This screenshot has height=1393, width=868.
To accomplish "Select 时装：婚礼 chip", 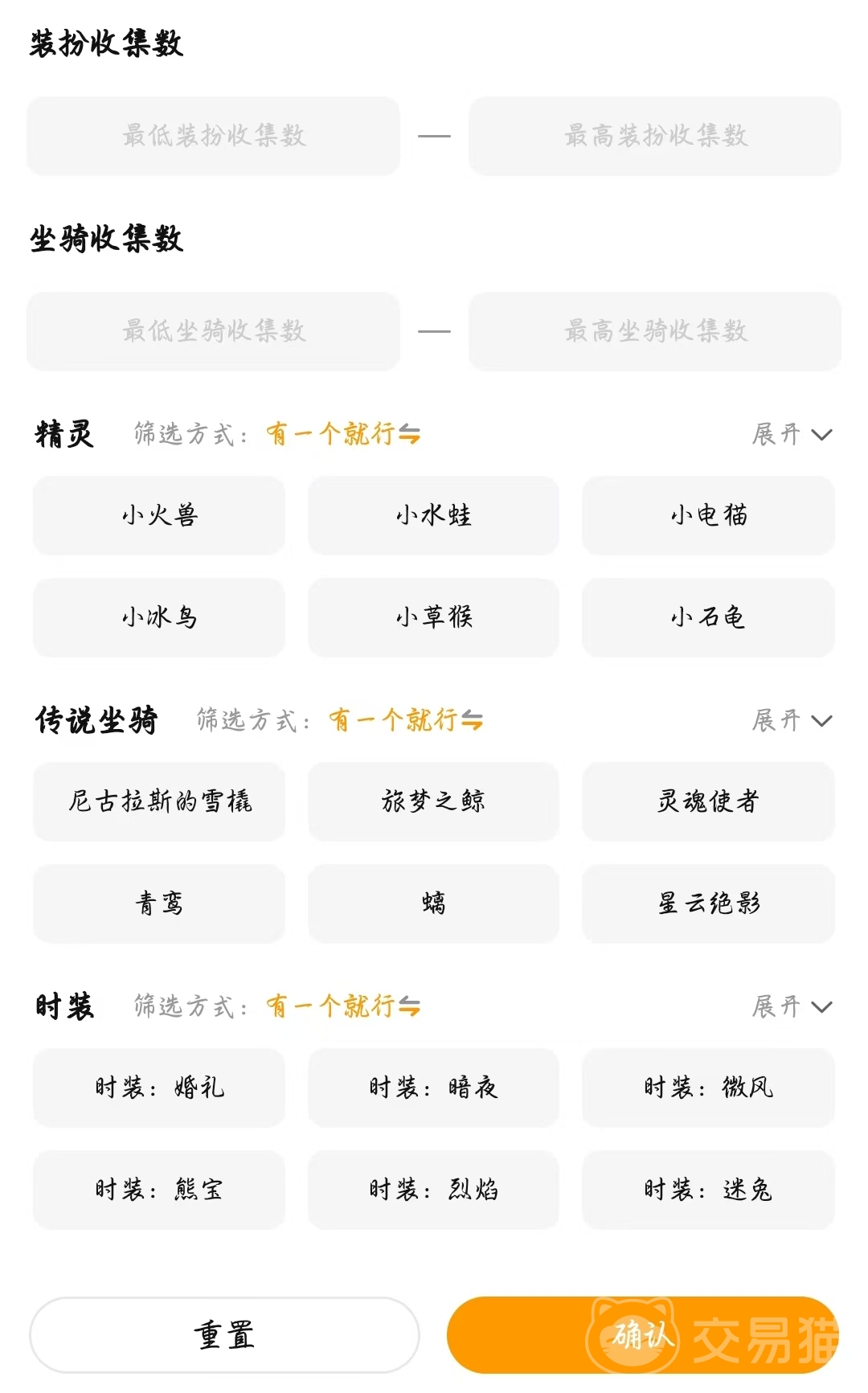I will (159, 1088).
